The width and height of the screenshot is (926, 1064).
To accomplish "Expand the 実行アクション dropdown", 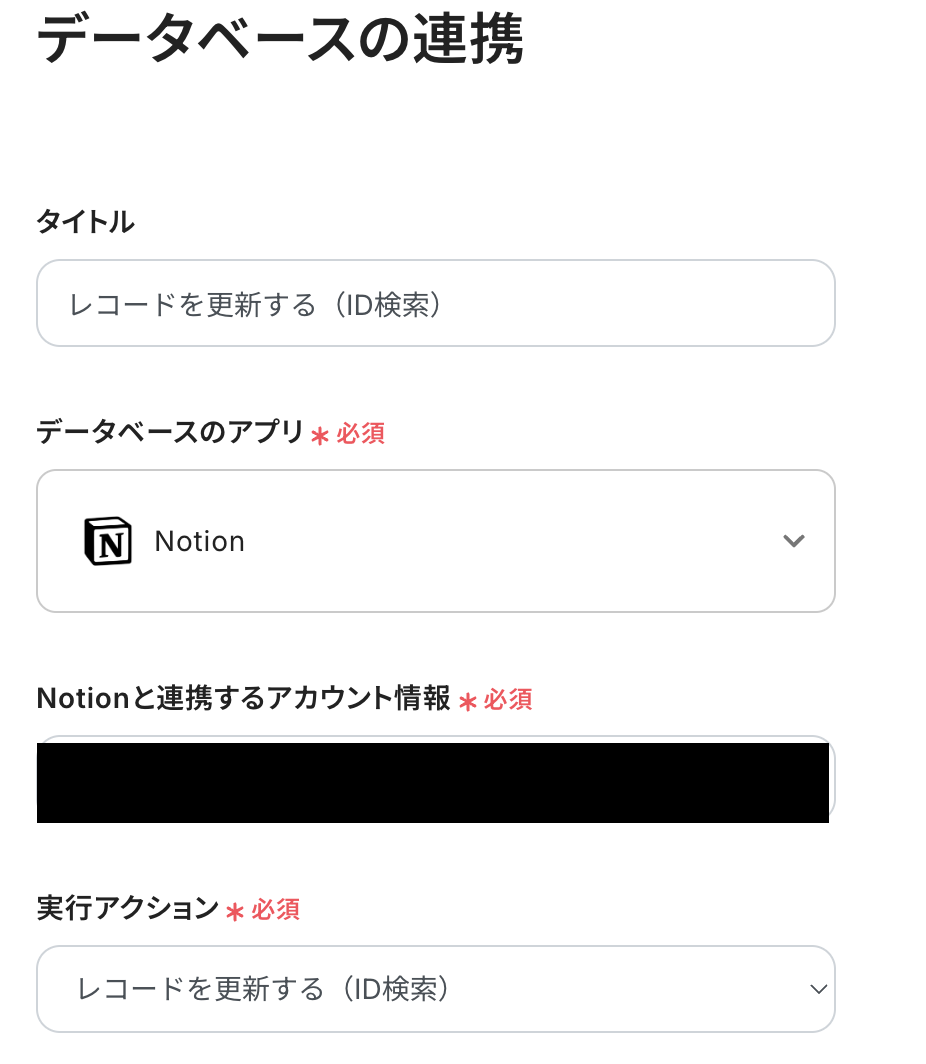I will tap(435, 989).
